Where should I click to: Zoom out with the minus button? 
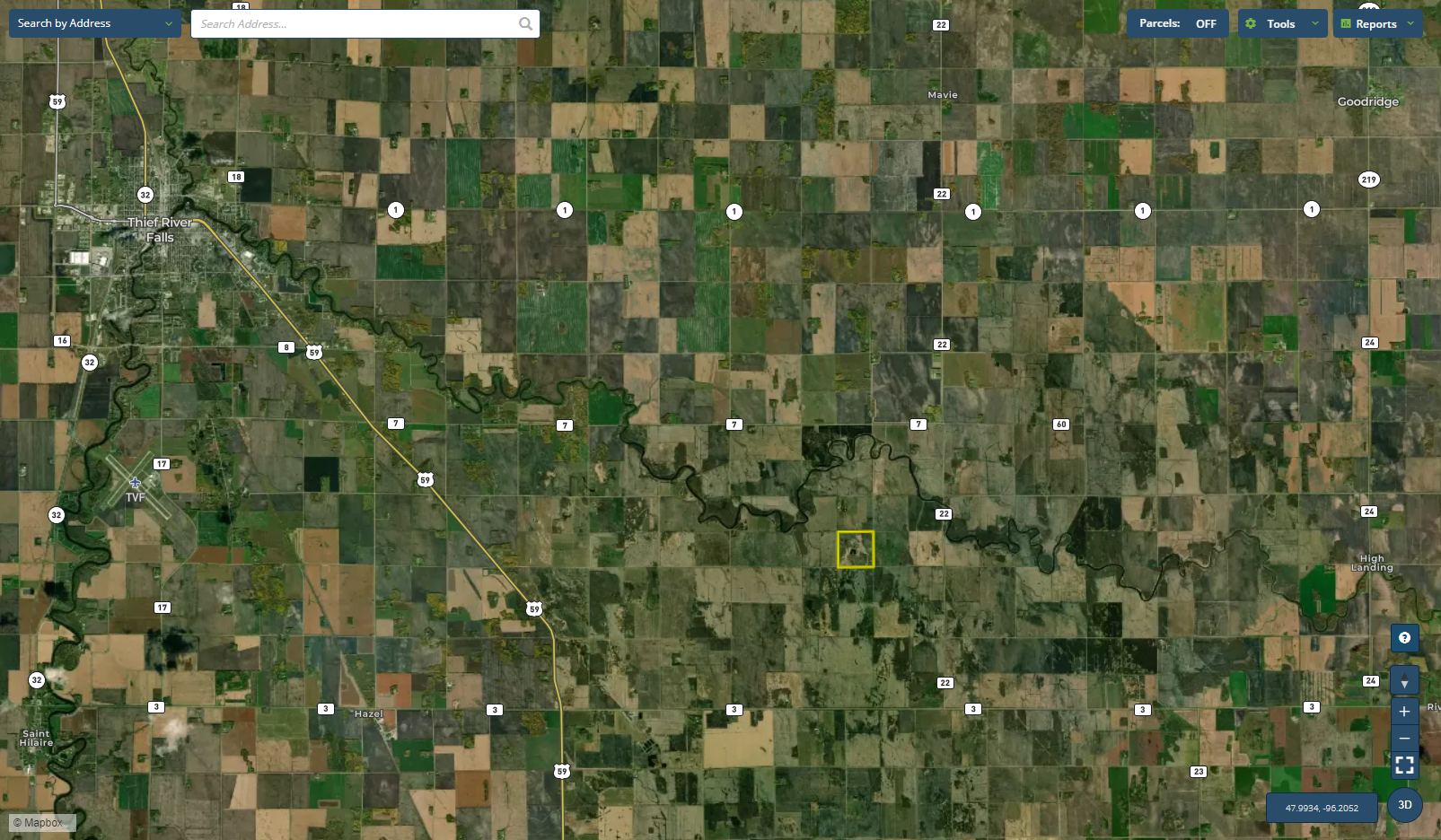click(1404, 738)
